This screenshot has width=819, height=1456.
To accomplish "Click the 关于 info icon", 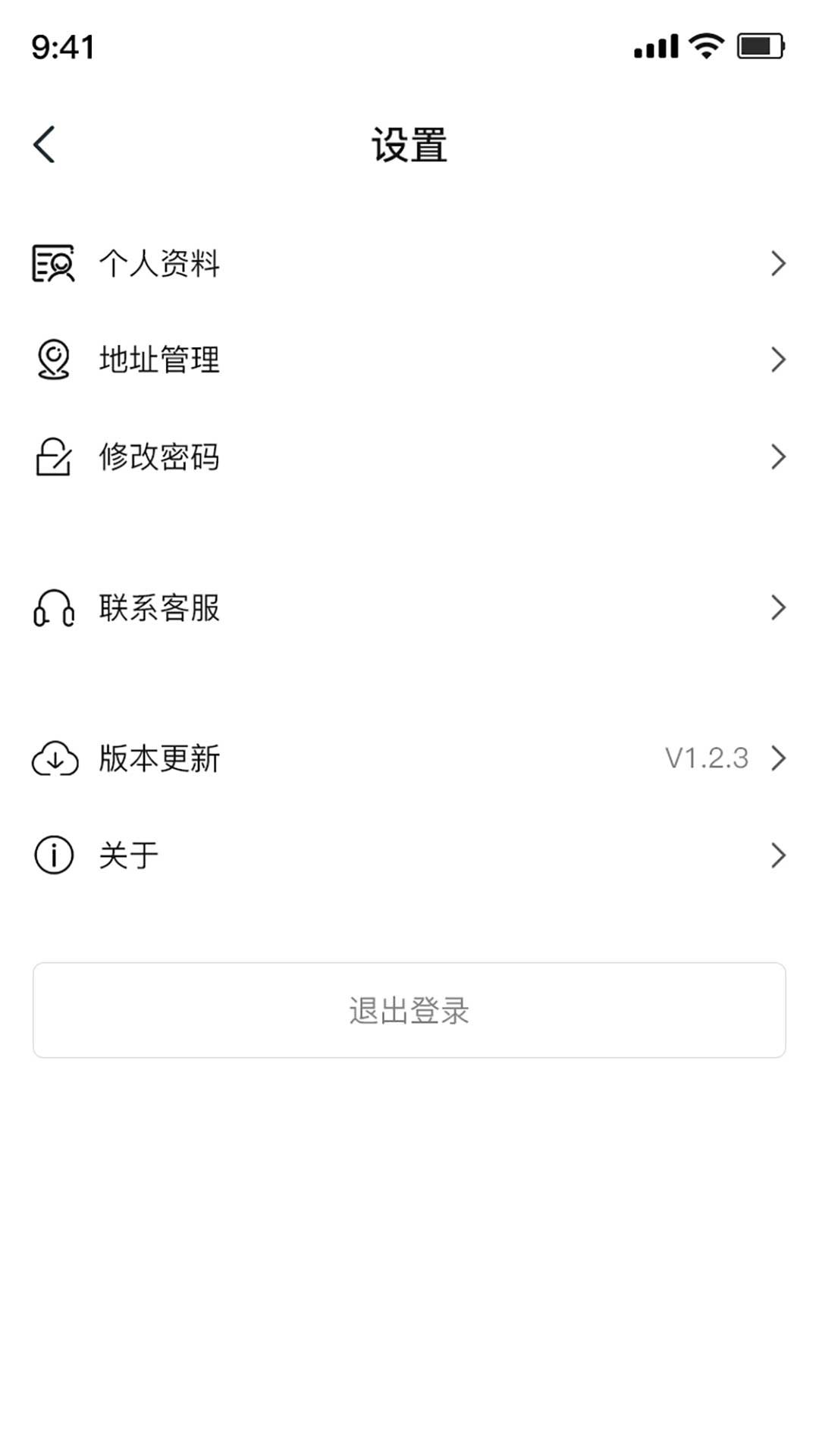I will click(52, 855).
